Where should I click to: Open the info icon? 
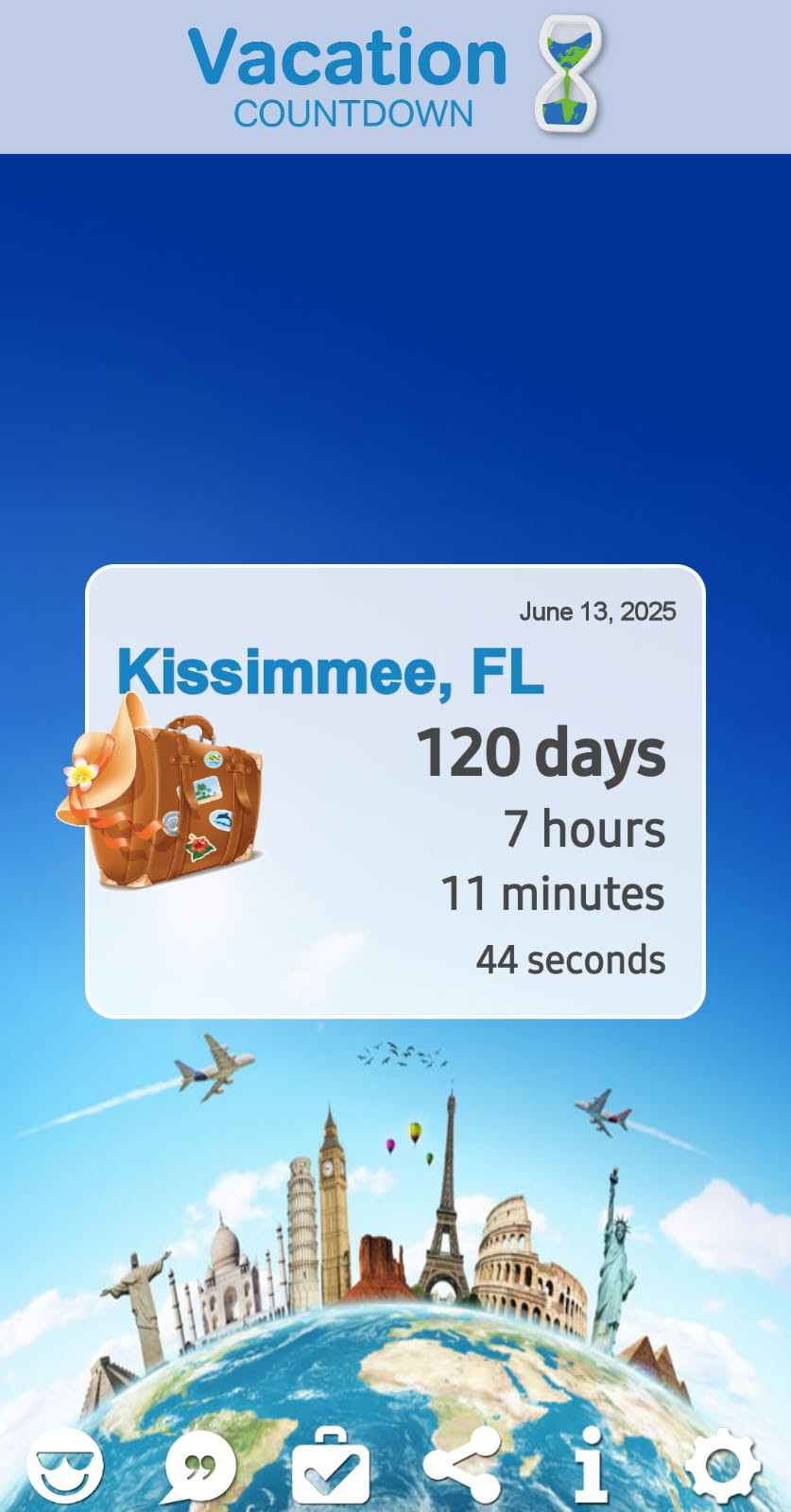(592, 1465)
